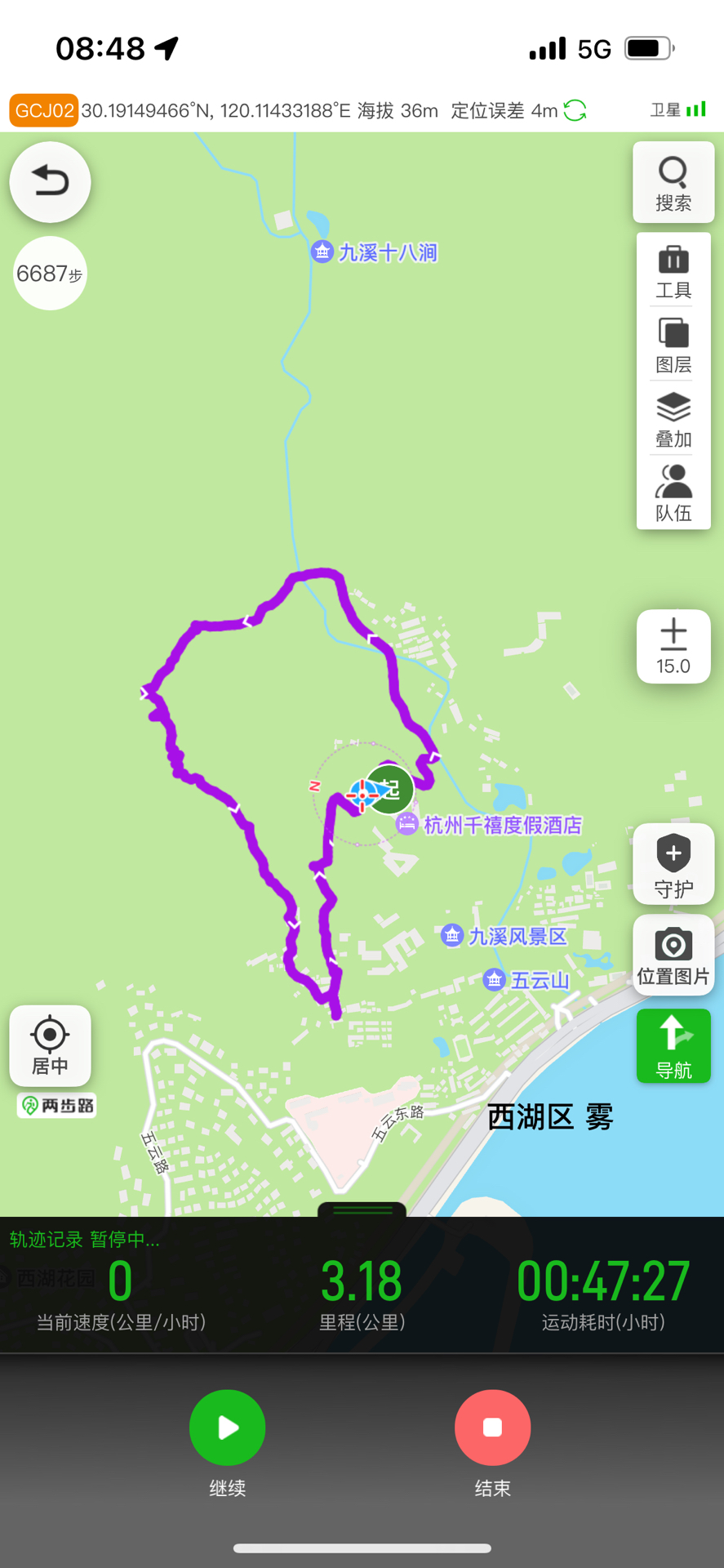Tap the zoom level 15.0 control

tap(673, 646)
